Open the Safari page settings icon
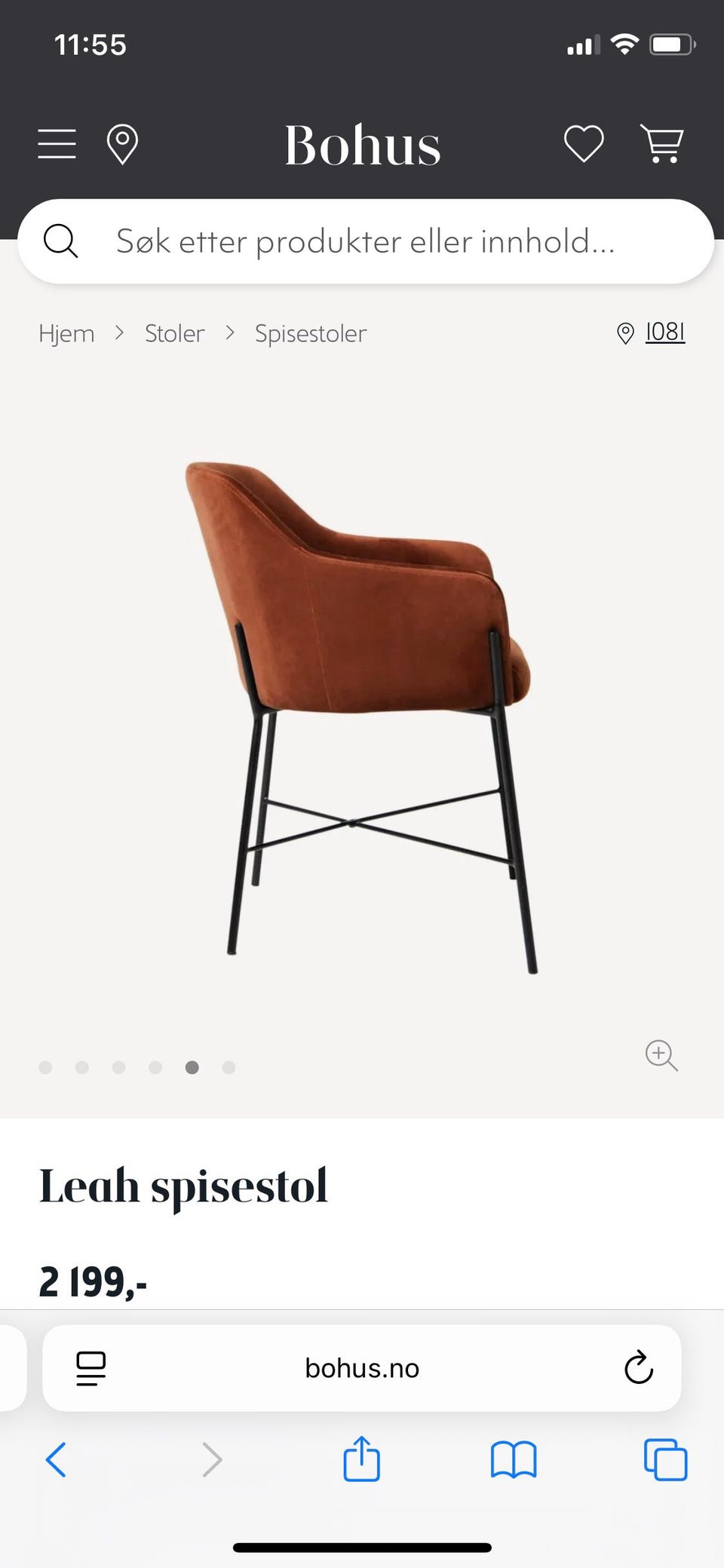The height and width of the screenshot is (1568, 724). tap(91, 1368)
